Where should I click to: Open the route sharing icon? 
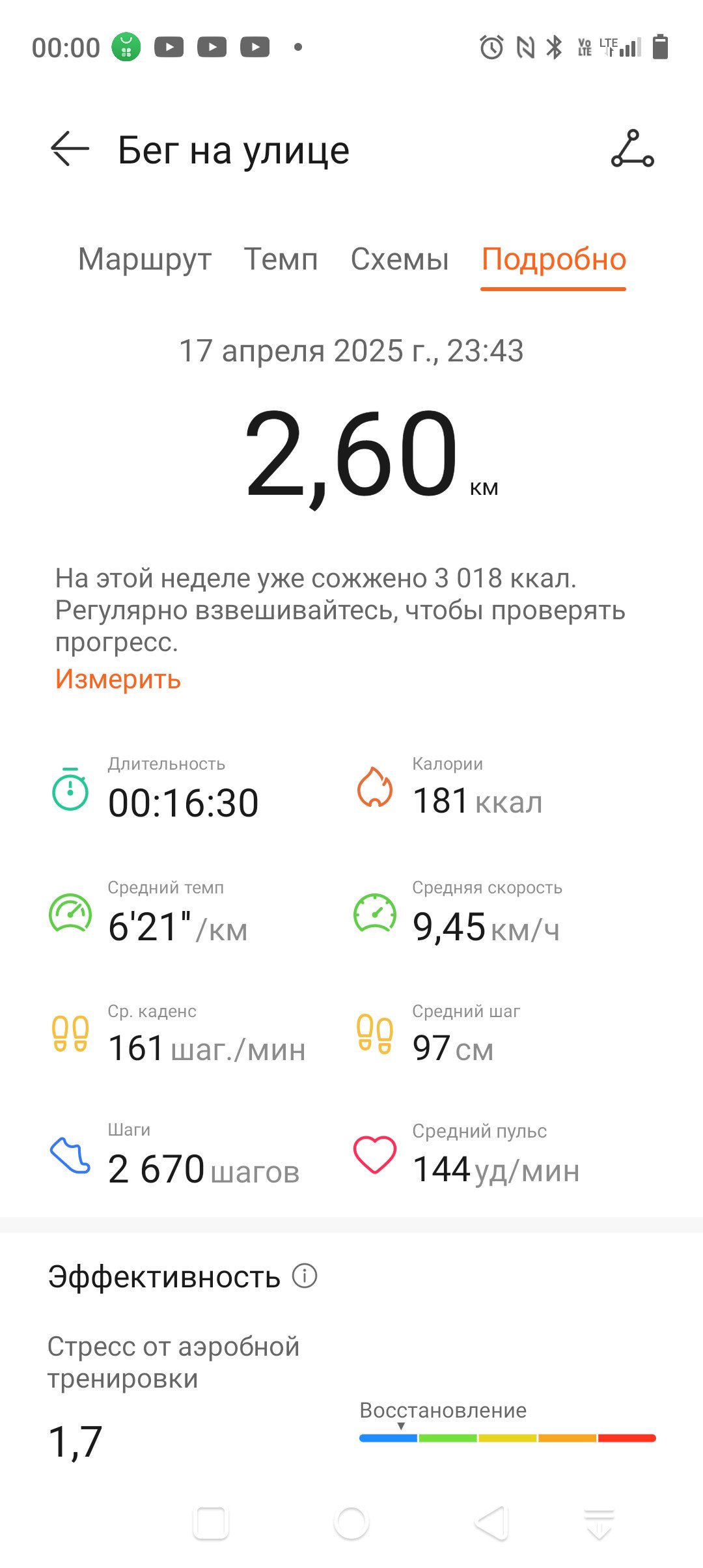tap(632, 149)
